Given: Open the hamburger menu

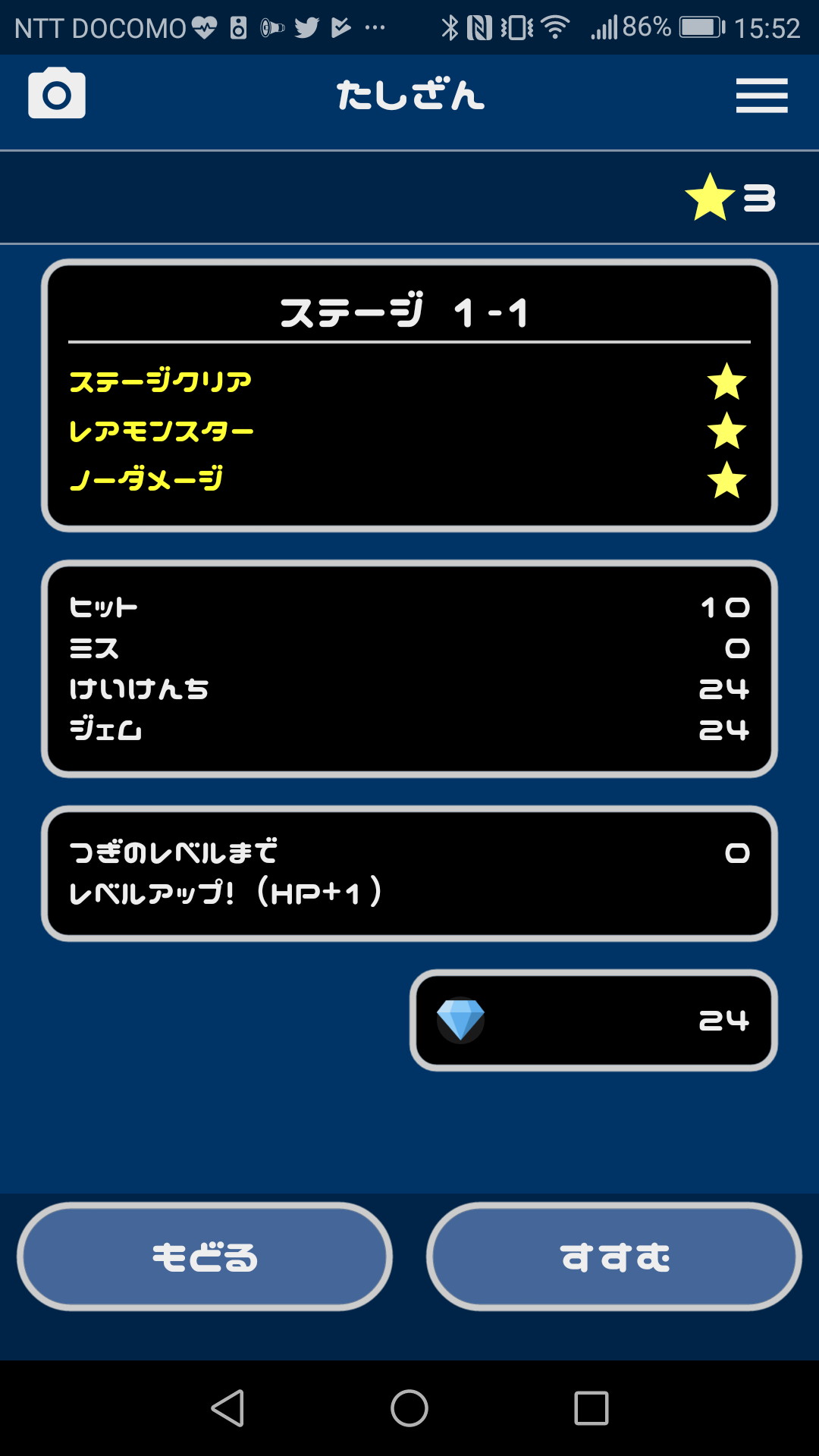Looking at the screenshot, I should (x=761, y=96).
